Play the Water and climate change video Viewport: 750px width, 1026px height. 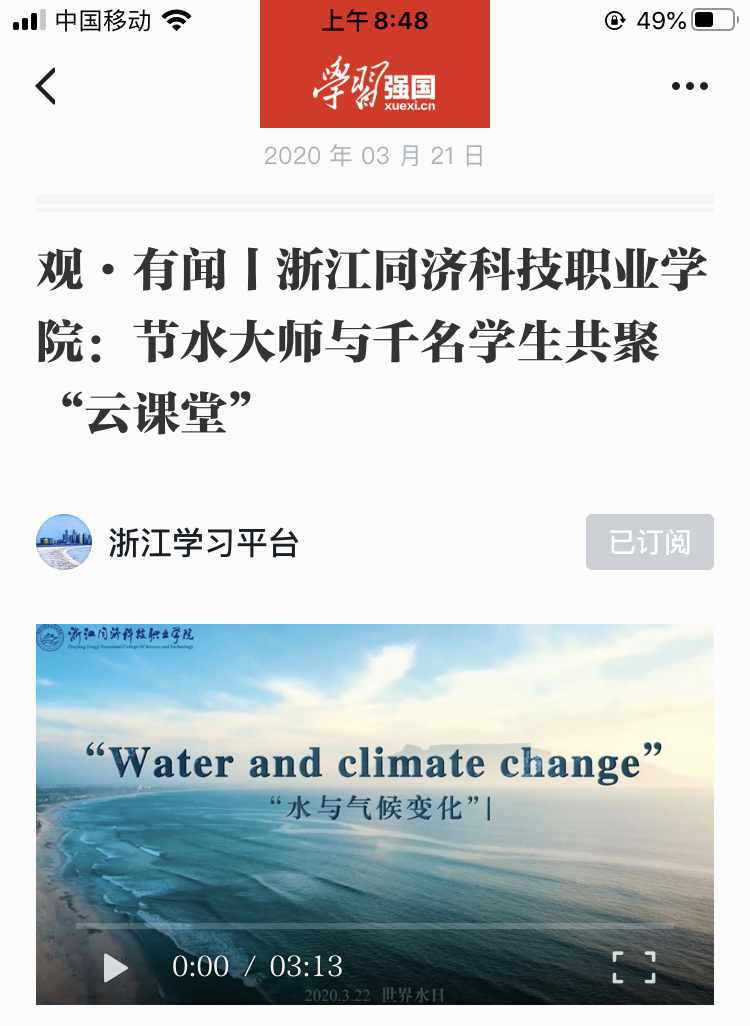point(116,967)
